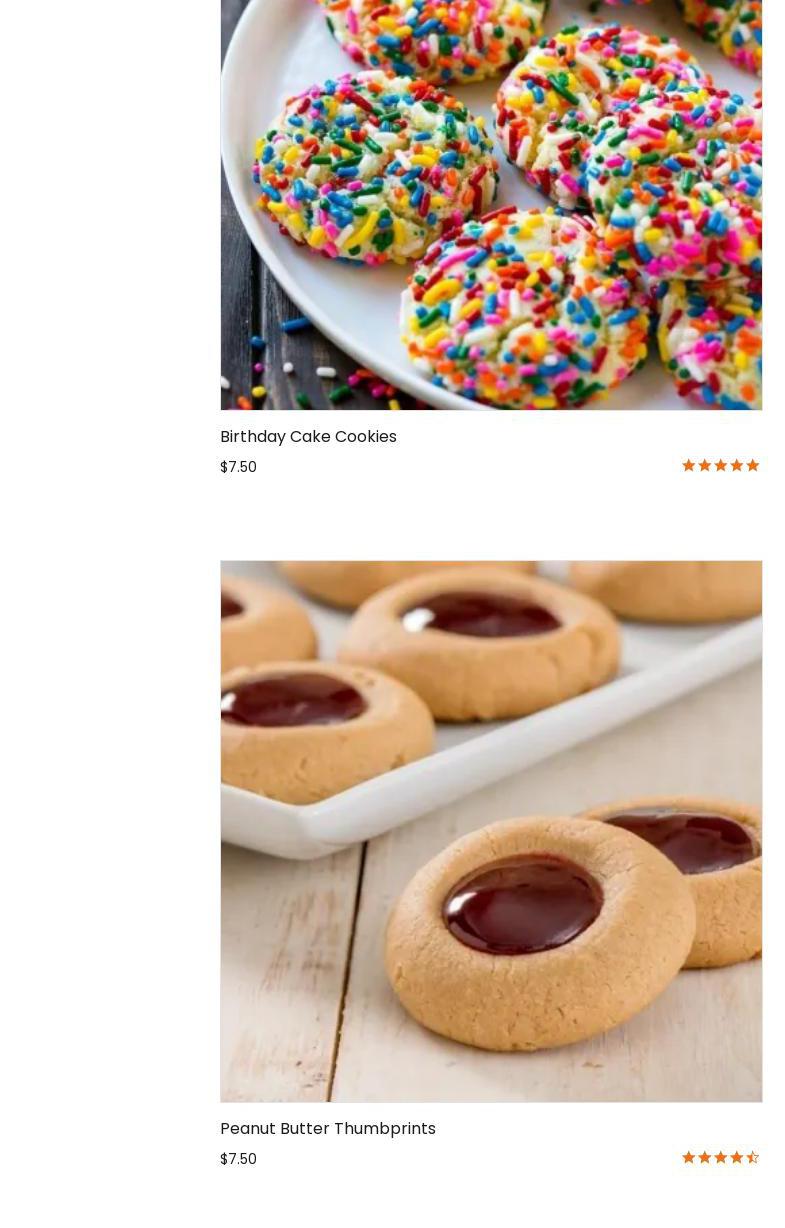Screen dimensions: 785x1228
Task: Open the Peanut Butter Thumbprints title link
Action: [327, 1129]
